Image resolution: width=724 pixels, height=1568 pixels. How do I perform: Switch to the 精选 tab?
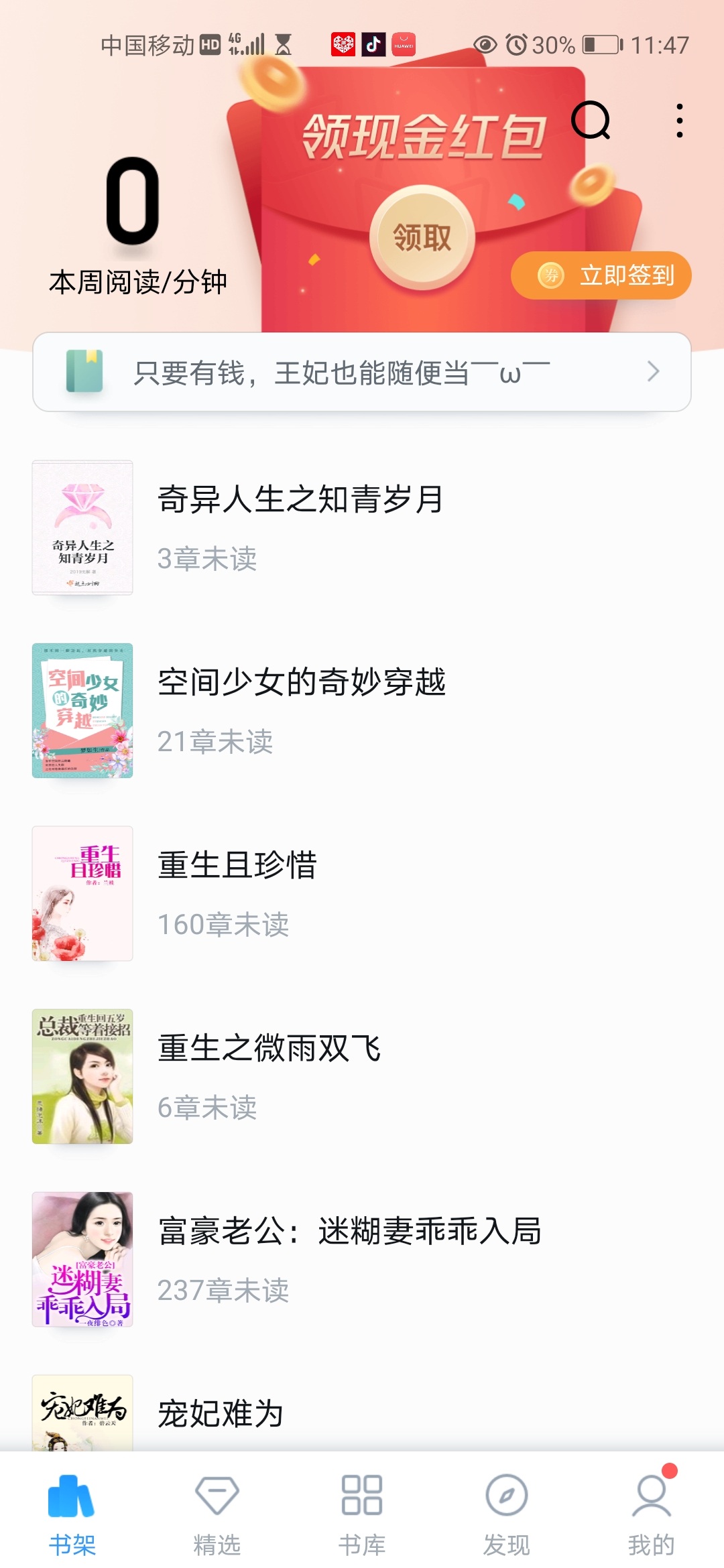point(217,1512)
